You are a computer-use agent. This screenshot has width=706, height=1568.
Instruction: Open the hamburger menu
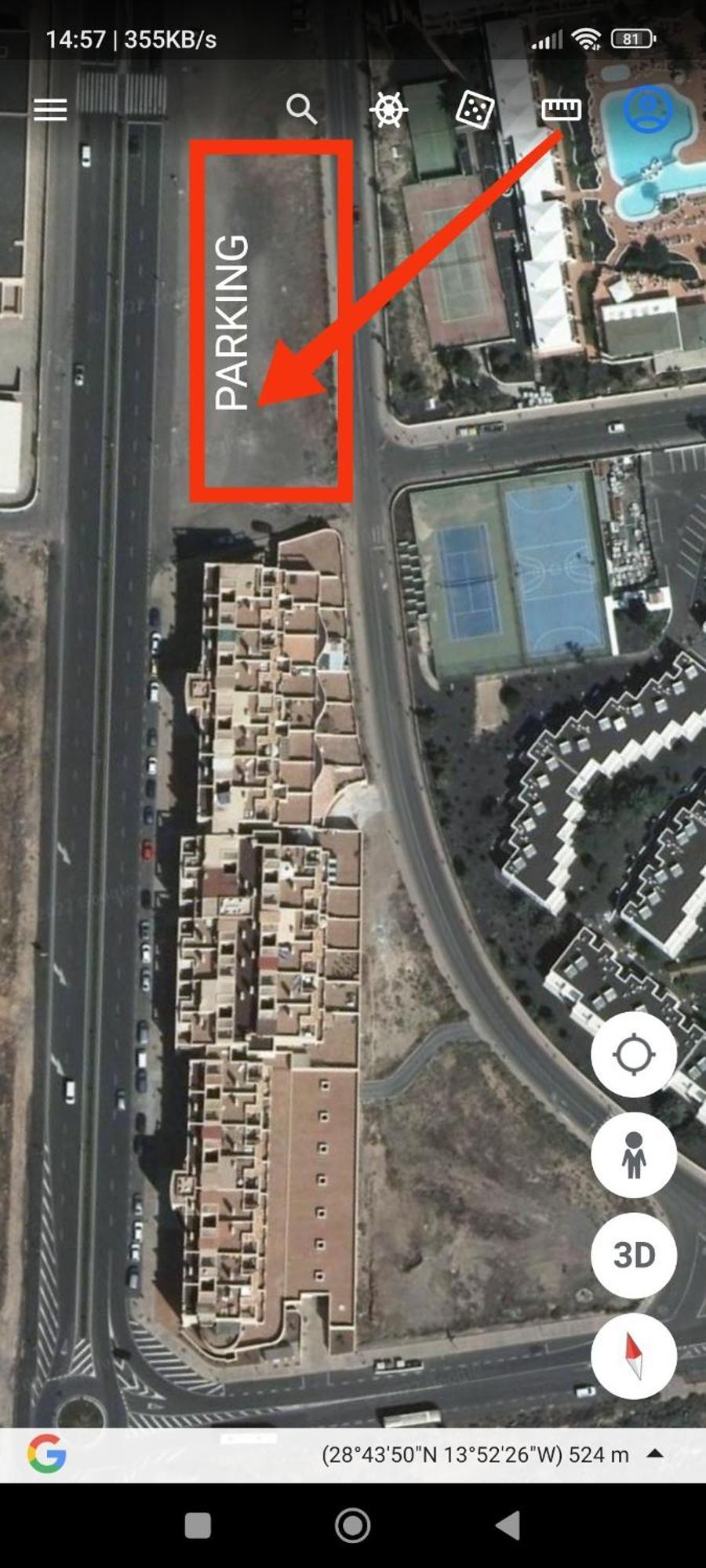[50, 110]
